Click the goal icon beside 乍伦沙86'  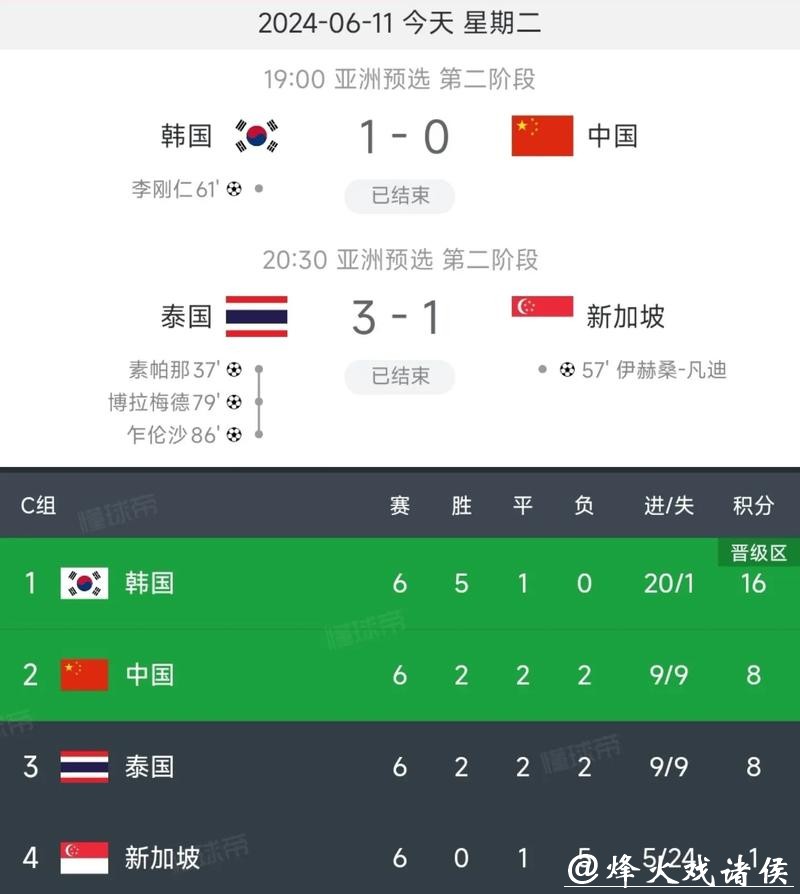pos(235,435)
